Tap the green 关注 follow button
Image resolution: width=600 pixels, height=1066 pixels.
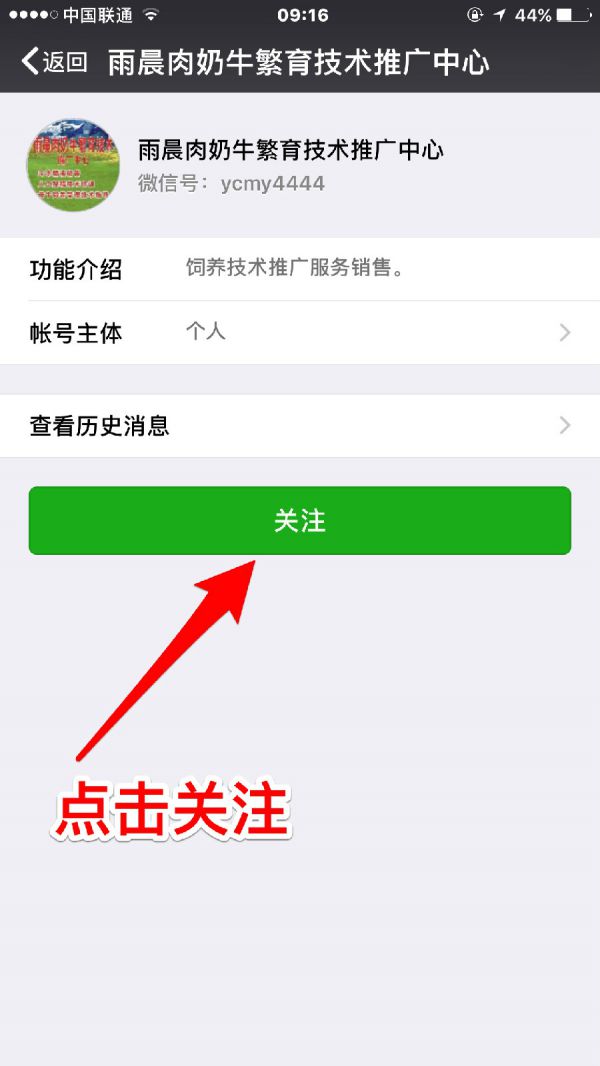click(300, 521)
